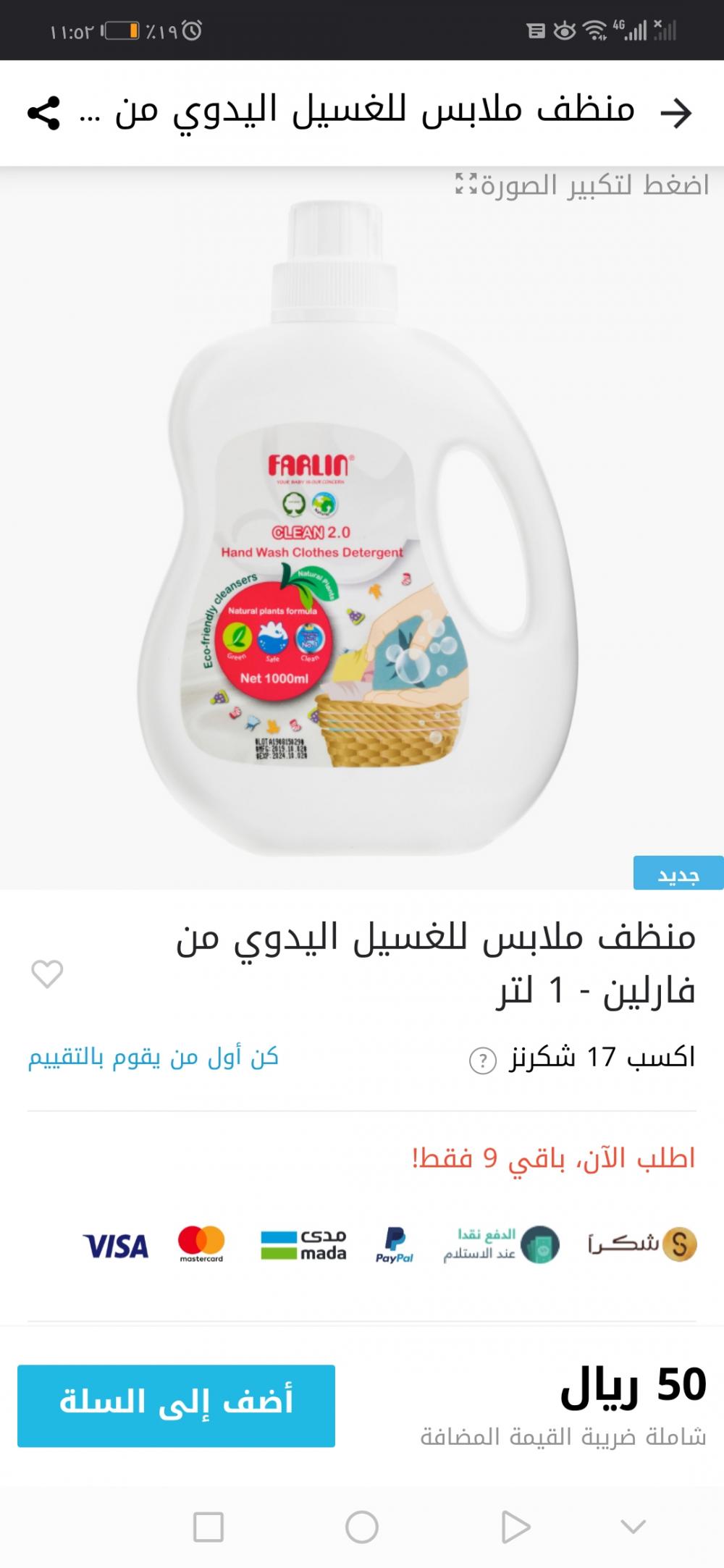The height and width of the screenshot is (1568, 724).
Task: Go to home screen via circle button
Action: [362, 1527]
